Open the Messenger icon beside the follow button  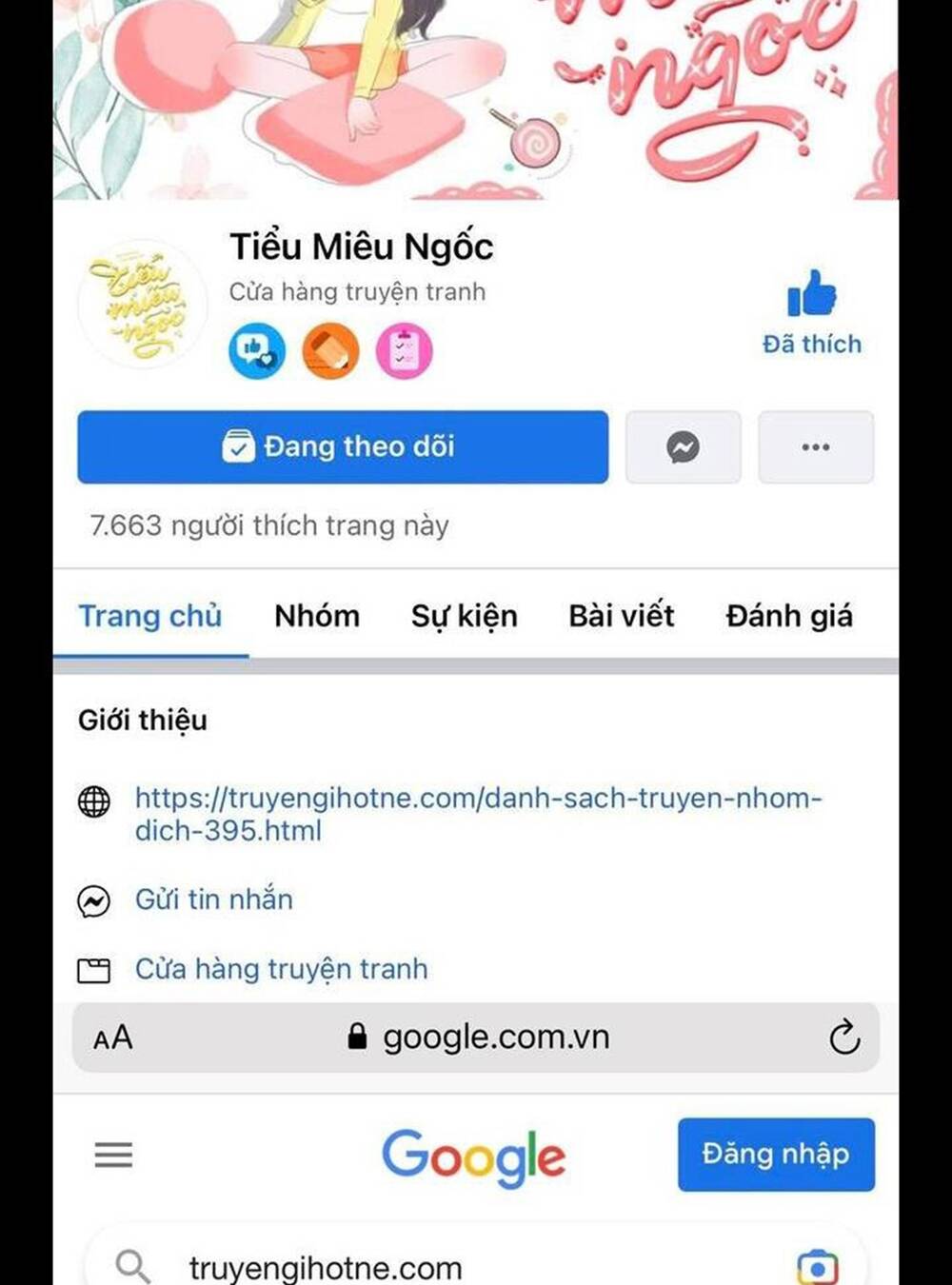point(683,447)
